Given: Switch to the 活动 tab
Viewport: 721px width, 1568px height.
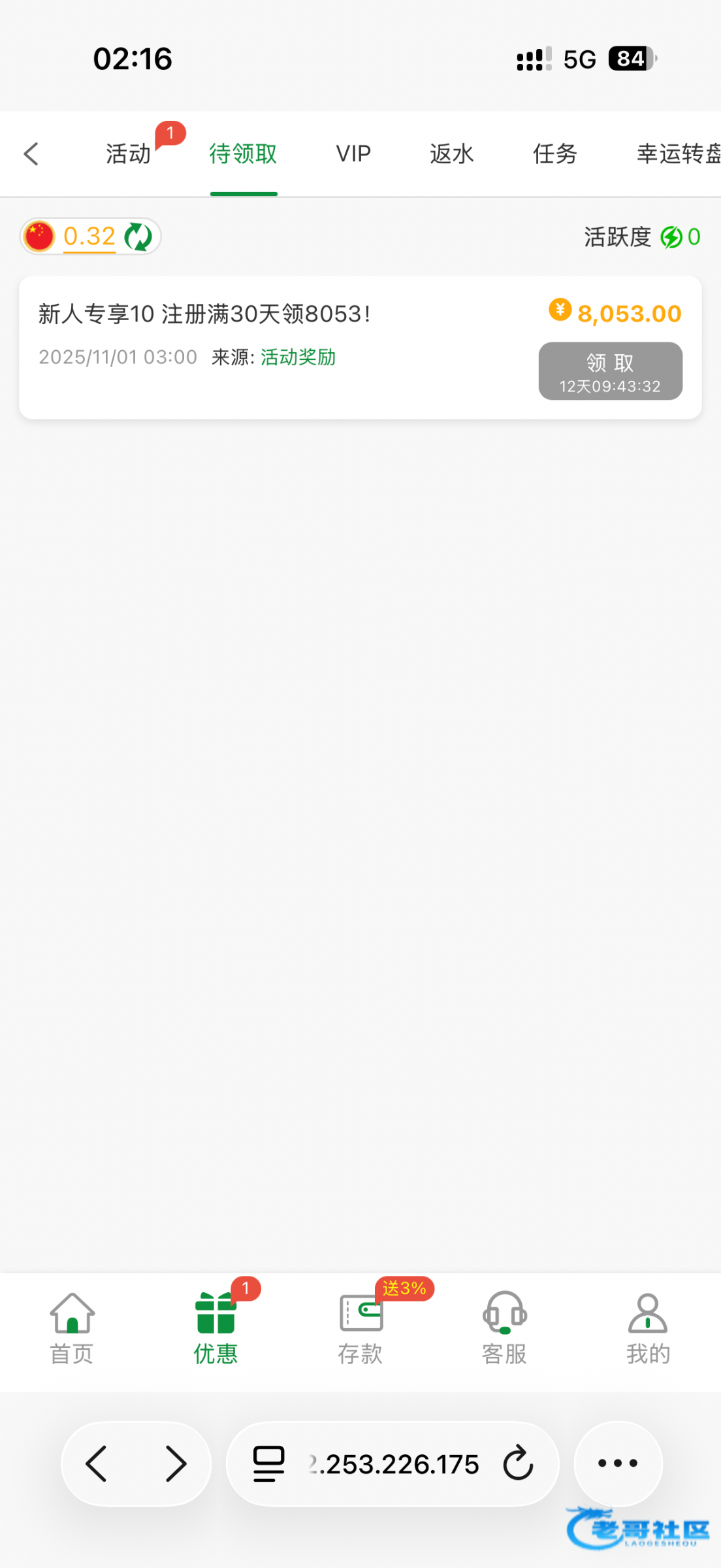Looking at the screenshot, I should 129,154.
